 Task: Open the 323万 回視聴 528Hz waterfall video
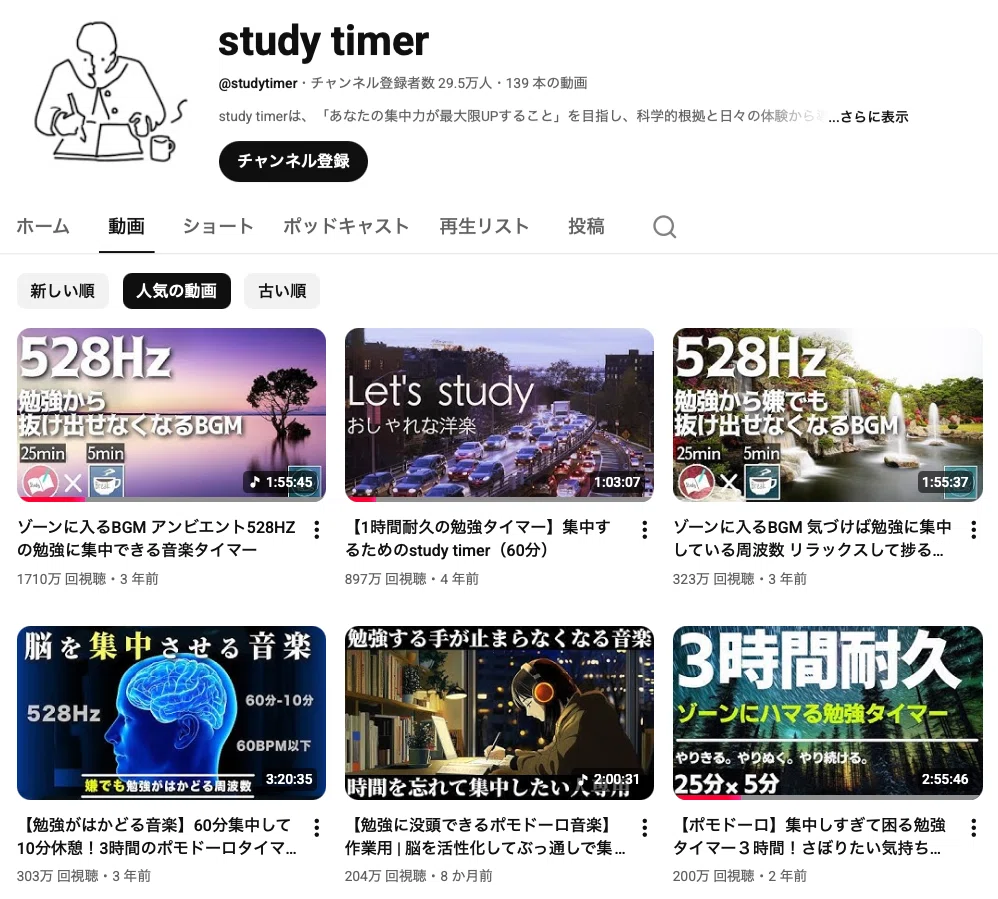[827, 414]
